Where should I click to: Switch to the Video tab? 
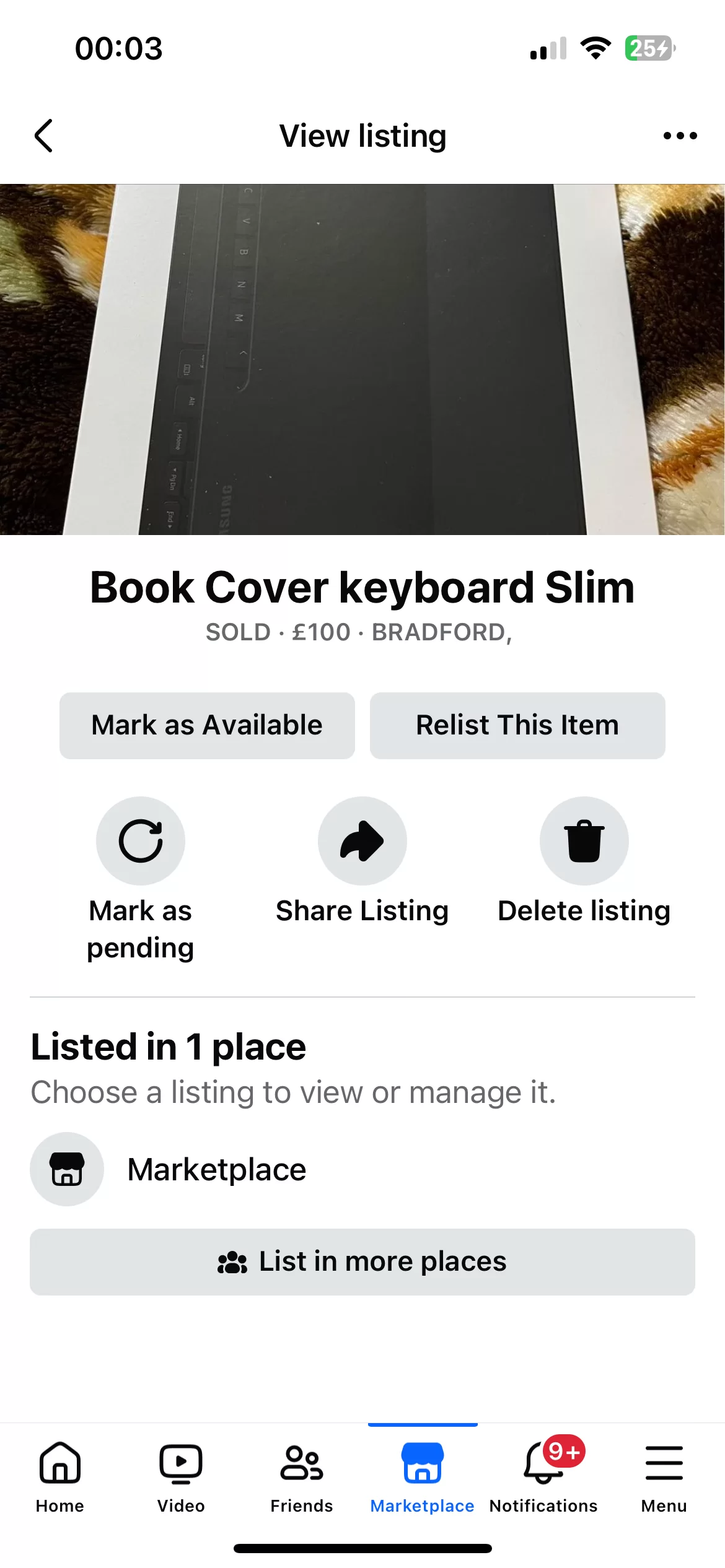tap(181, 1476)
